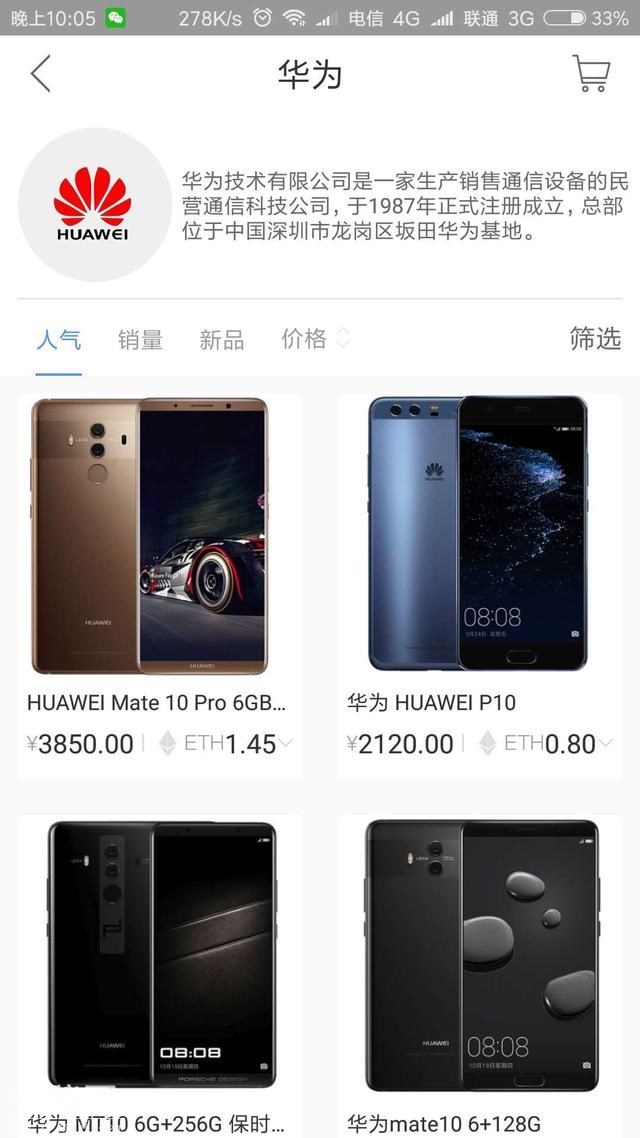Switch to the 销量 tab
The image size is (640, 1138).
140,340
